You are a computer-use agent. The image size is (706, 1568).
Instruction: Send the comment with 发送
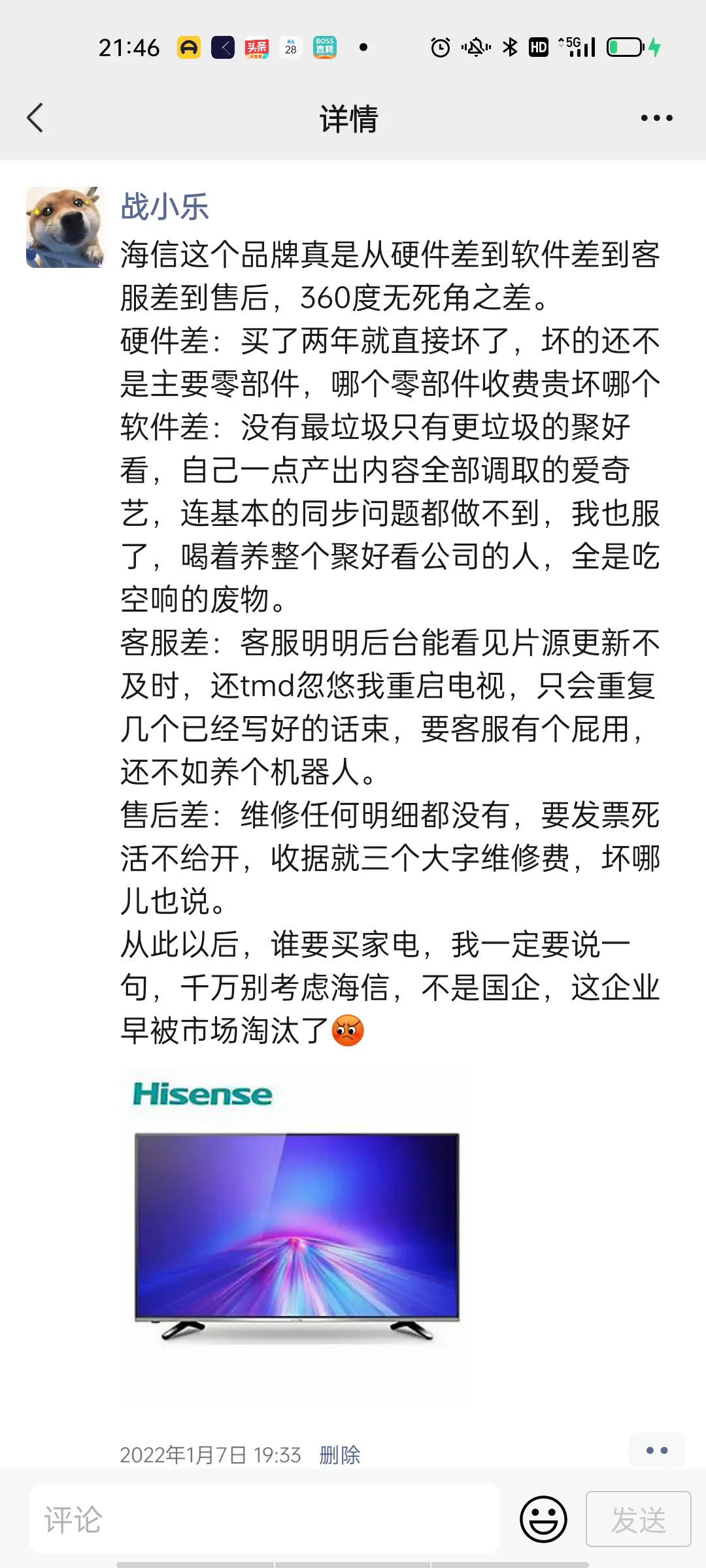tap(638, 1519)
